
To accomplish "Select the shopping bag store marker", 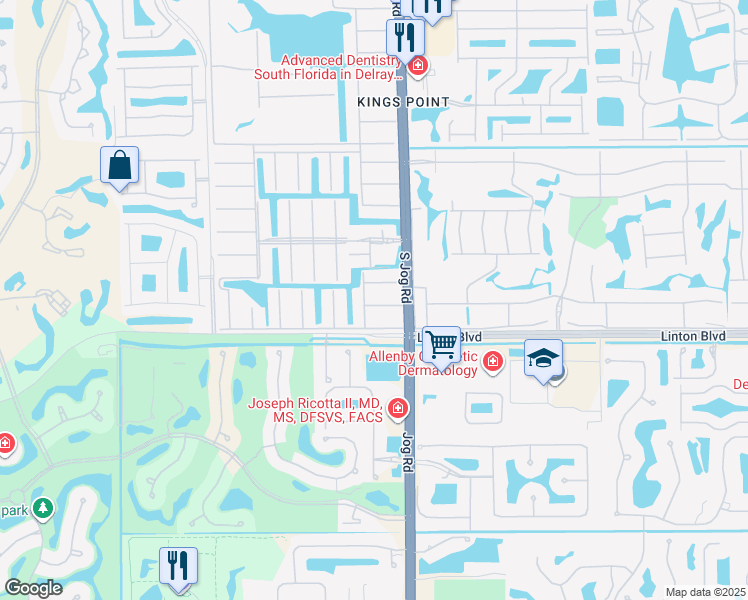I will pyautogui.click(x=119, y=166).
